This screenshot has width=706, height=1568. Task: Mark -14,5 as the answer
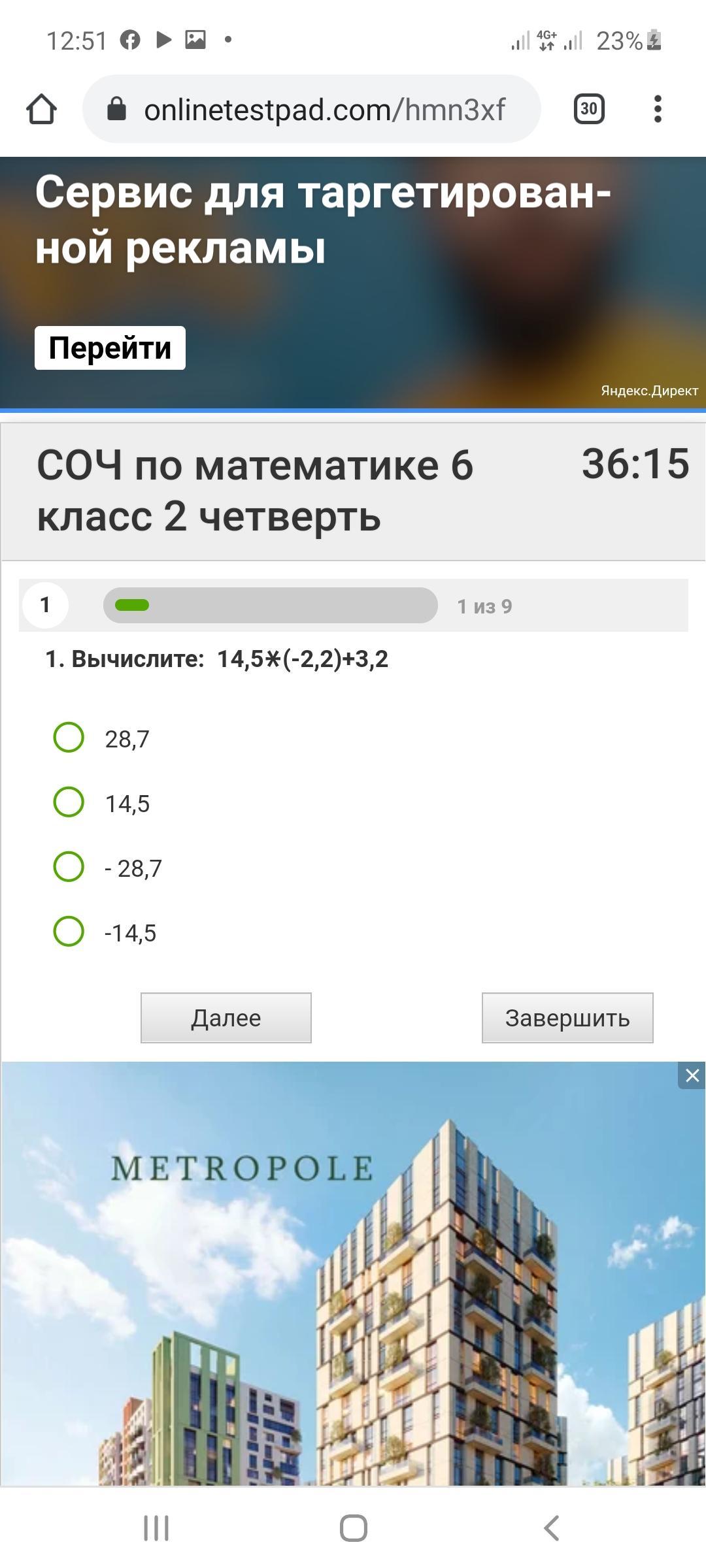click(69, 932)
